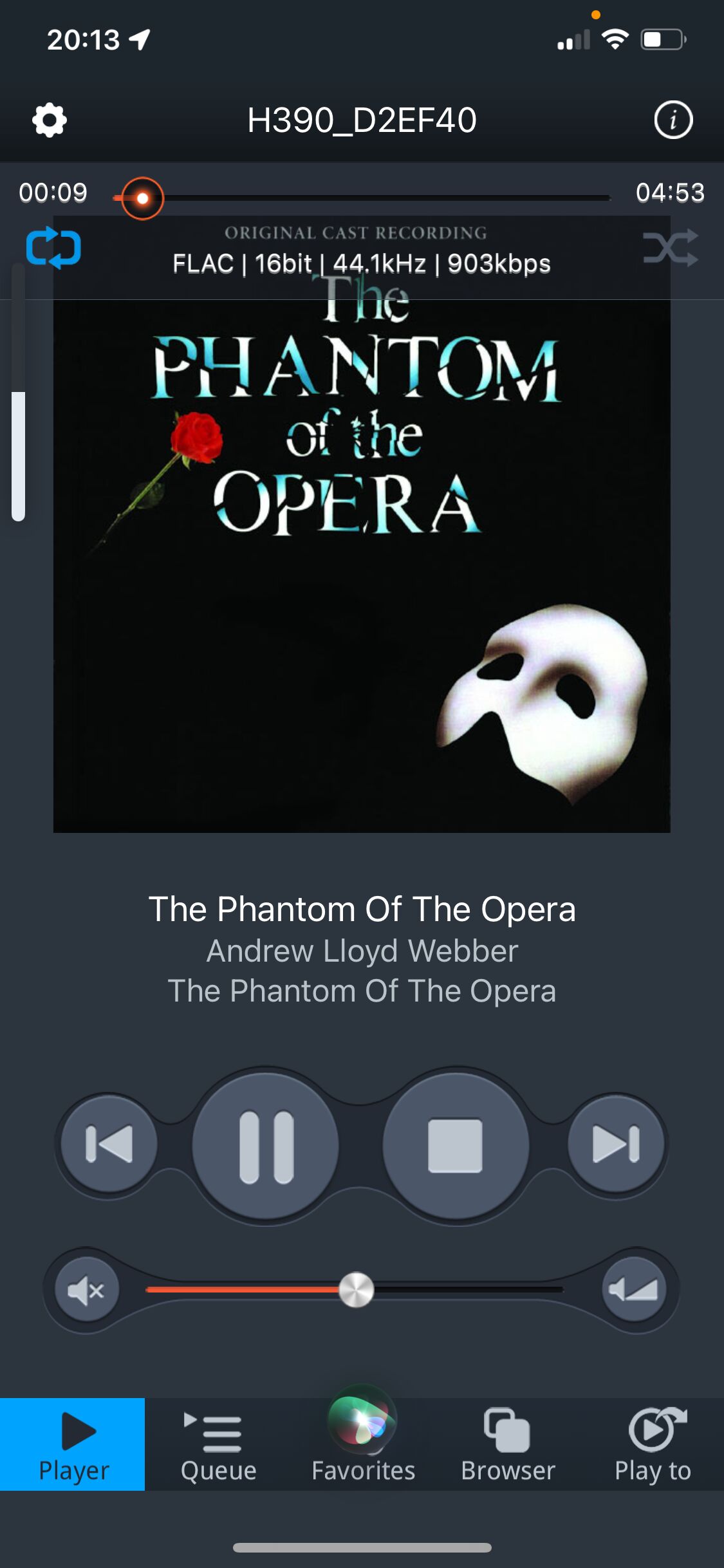Open the Play to tab
This screenshot has height=1568, width=724.
(653, 1444)
